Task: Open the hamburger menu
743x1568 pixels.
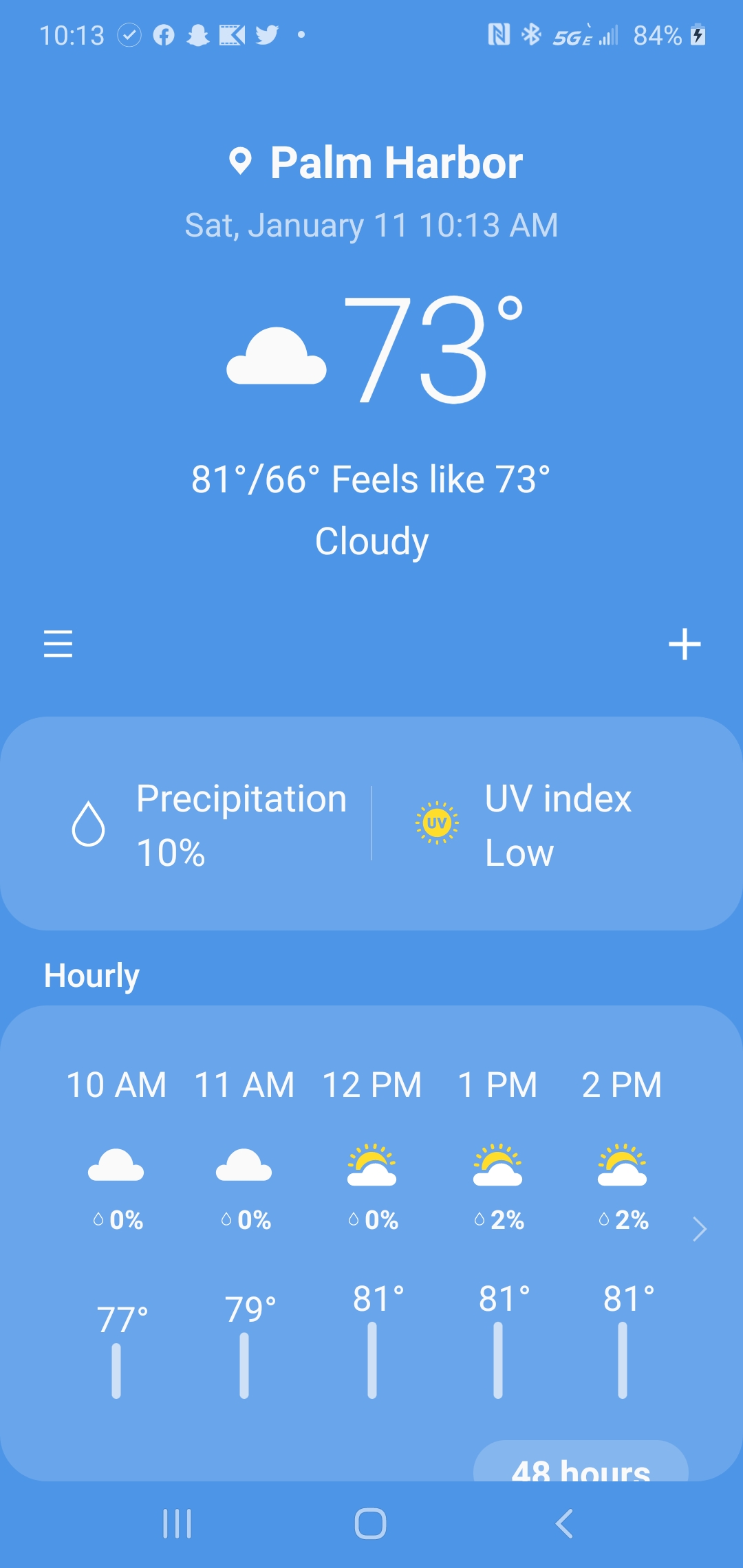Action: [x=58, y=644]
